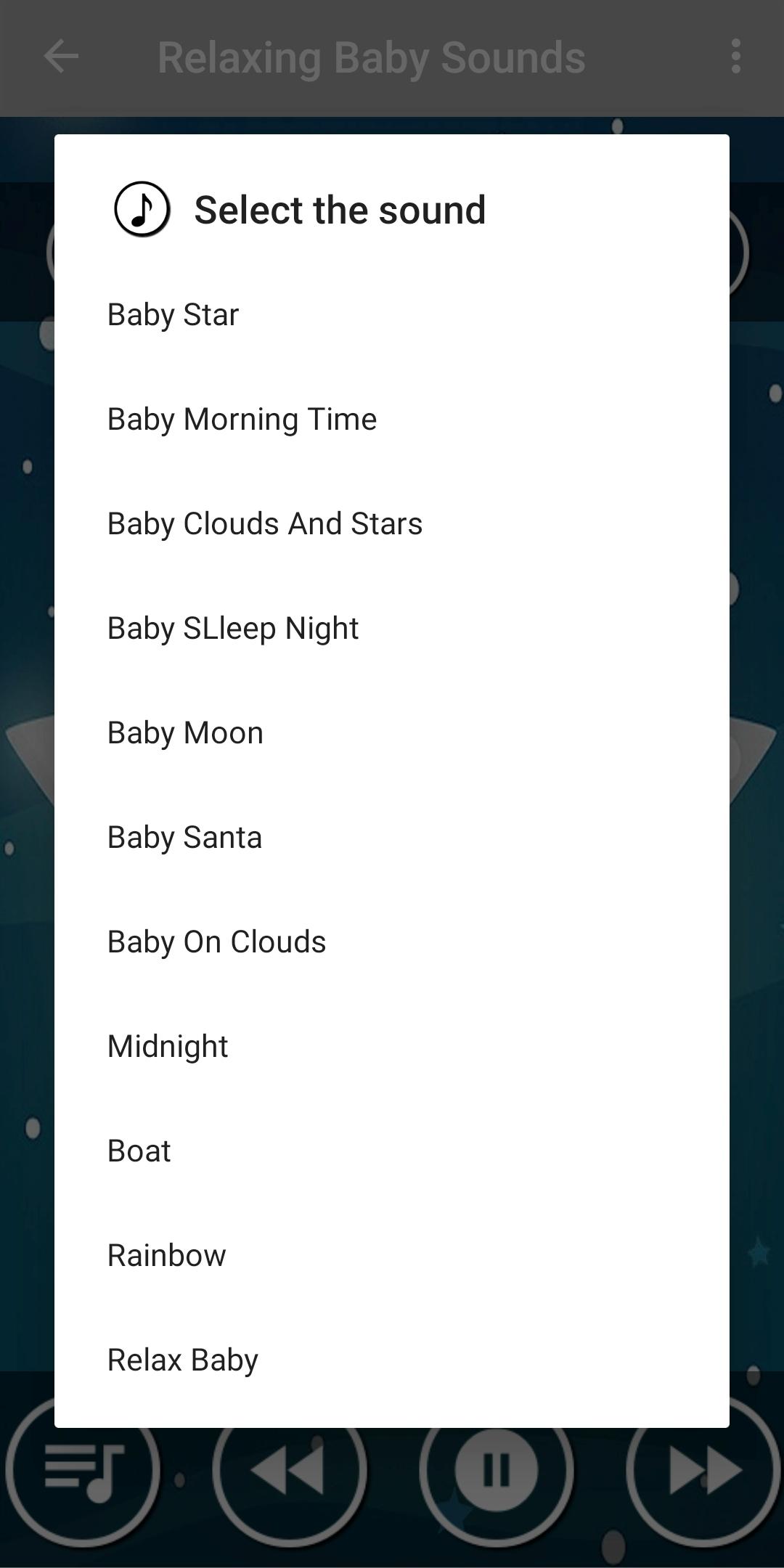Select the Baby Star sound
This screenshot has width=784, height=1568.
pos(392,314)
